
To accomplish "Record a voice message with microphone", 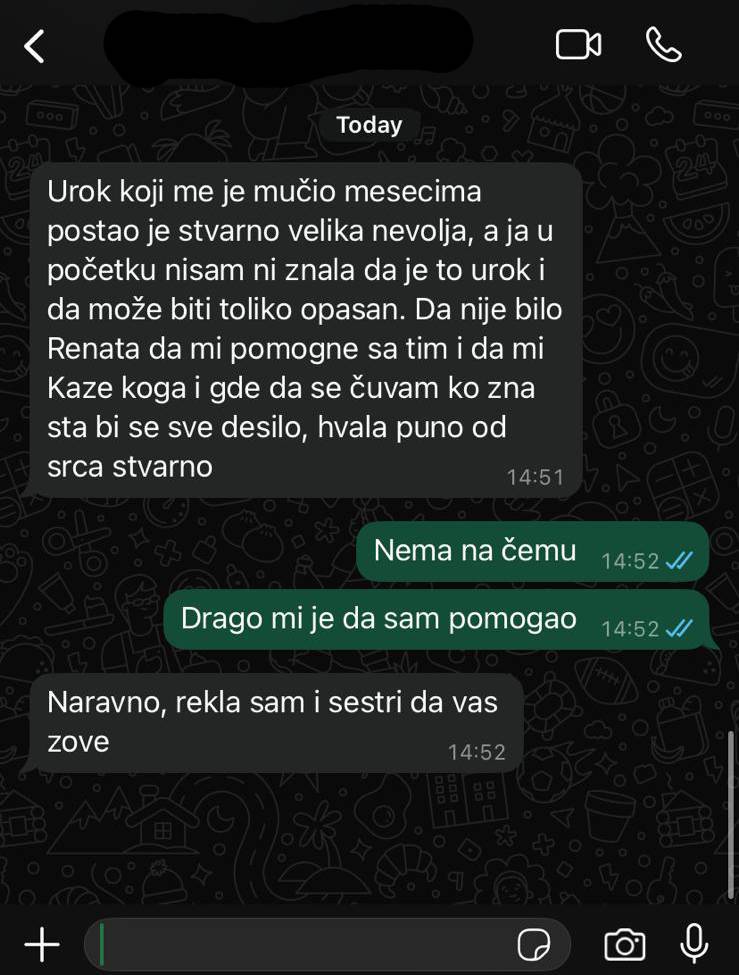I will (694, 944).
